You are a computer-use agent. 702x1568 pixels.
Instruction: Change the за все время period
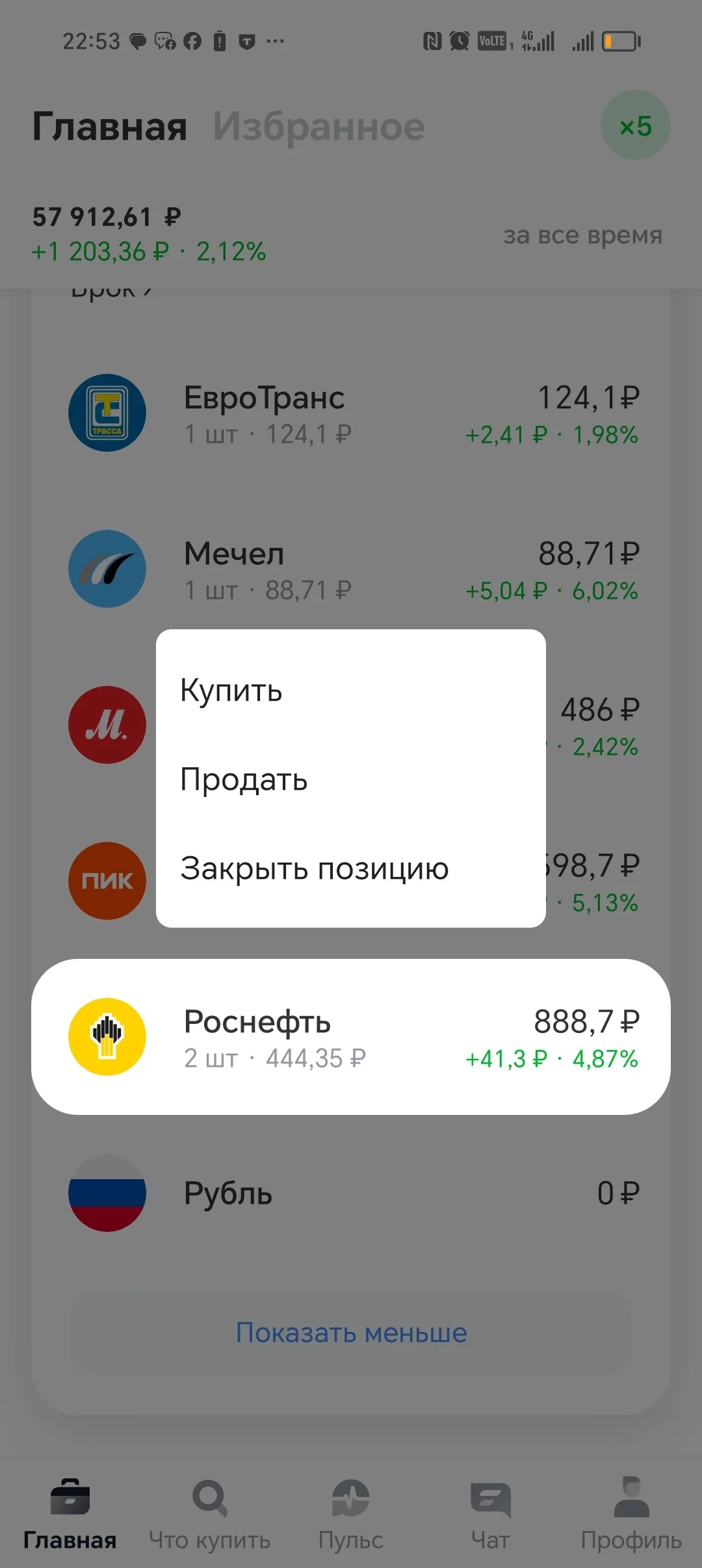582,235
